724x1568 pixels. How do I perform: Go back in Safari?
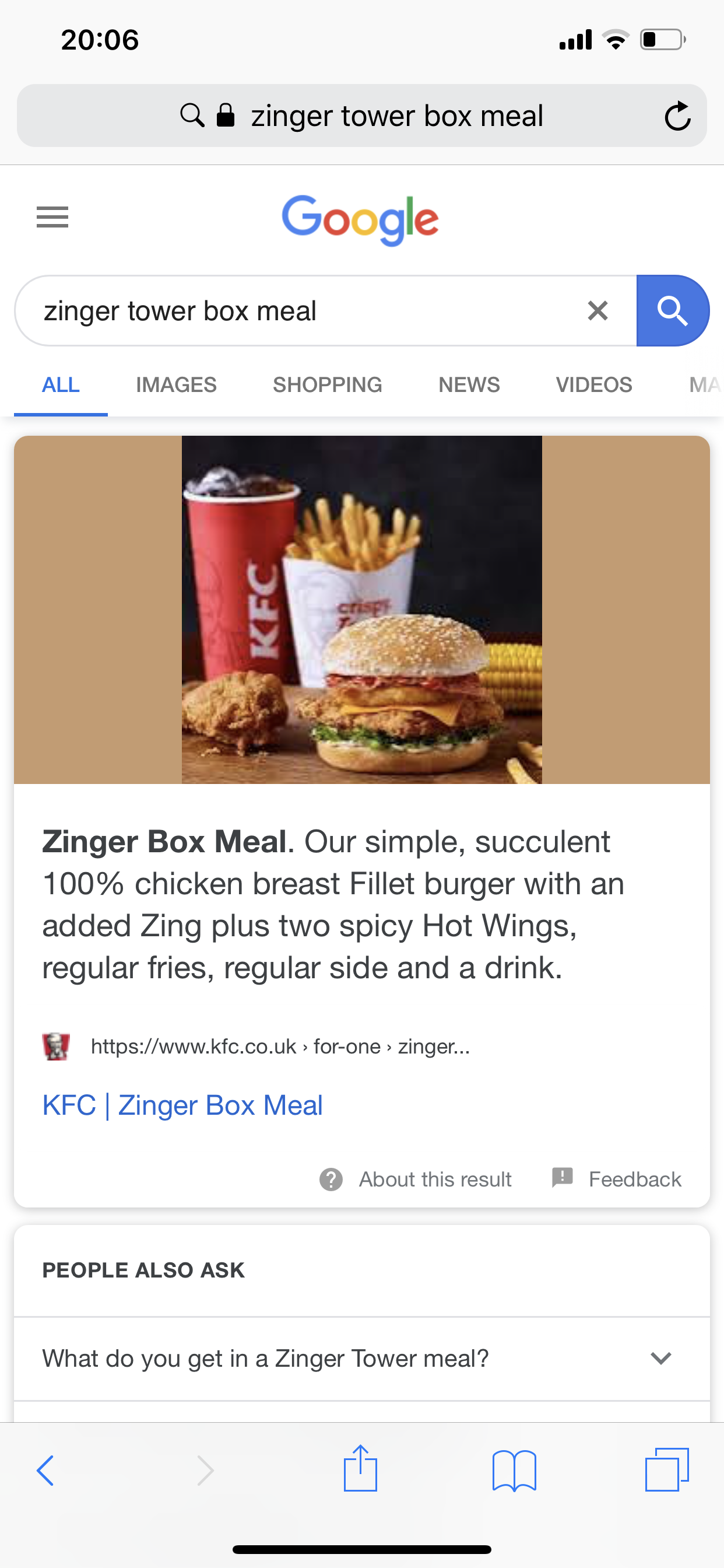point(45,1471)
